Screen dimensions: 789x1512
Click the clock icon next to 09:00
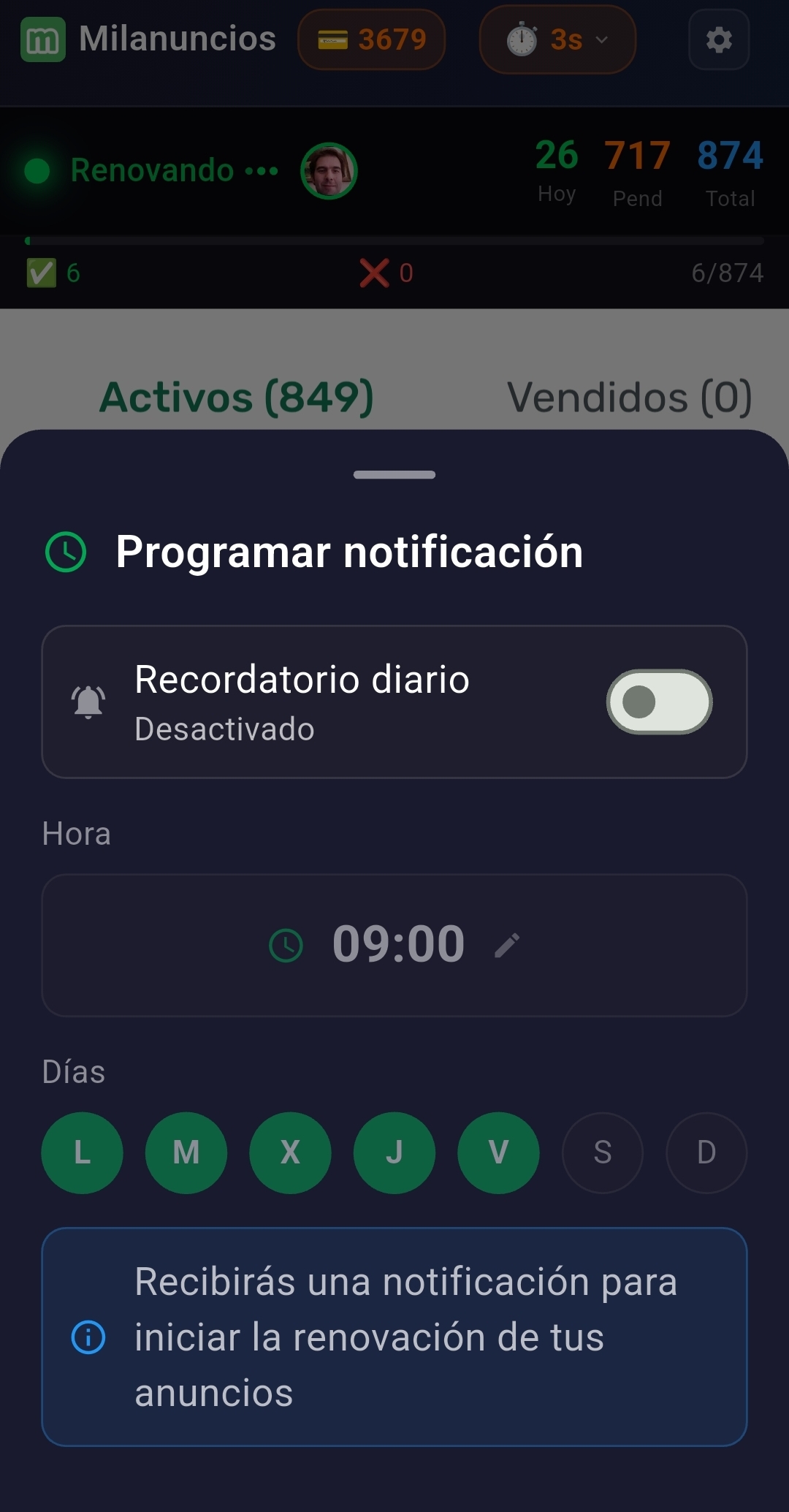point(286,943)
